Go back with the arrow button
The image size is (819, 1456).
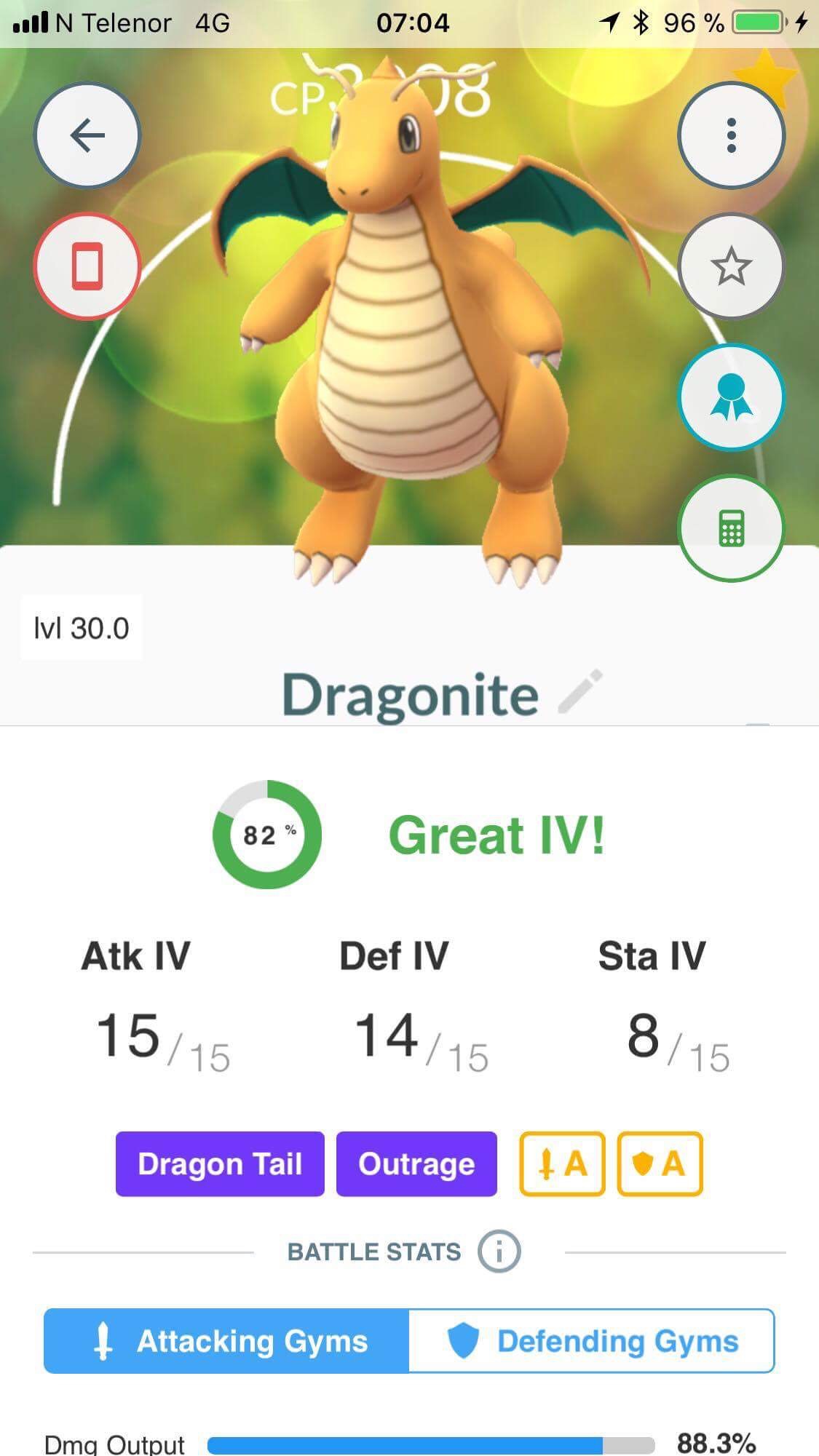(87, 135)
